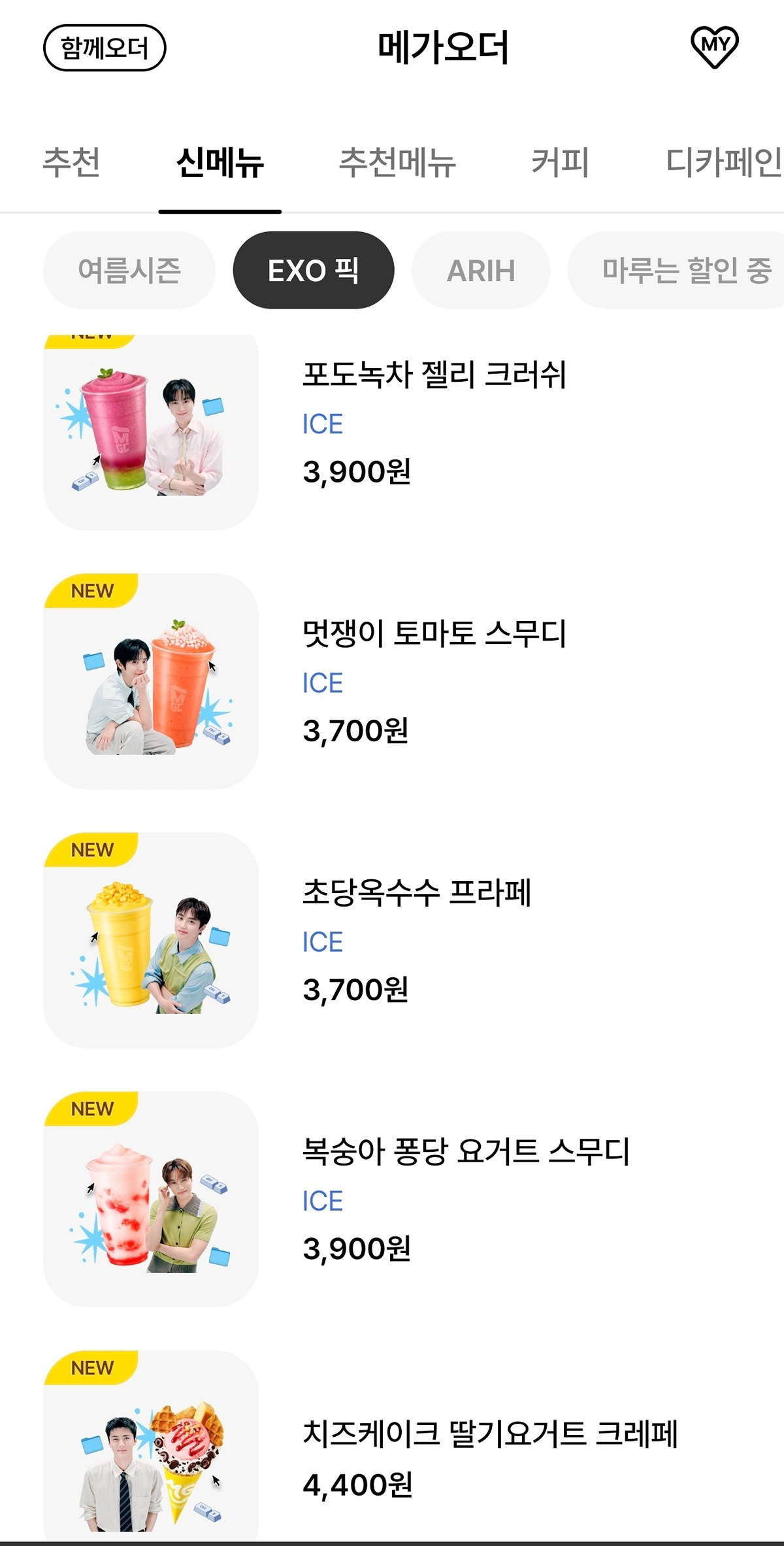Select the 신메뉴 tab

click(x=220, y=162)
